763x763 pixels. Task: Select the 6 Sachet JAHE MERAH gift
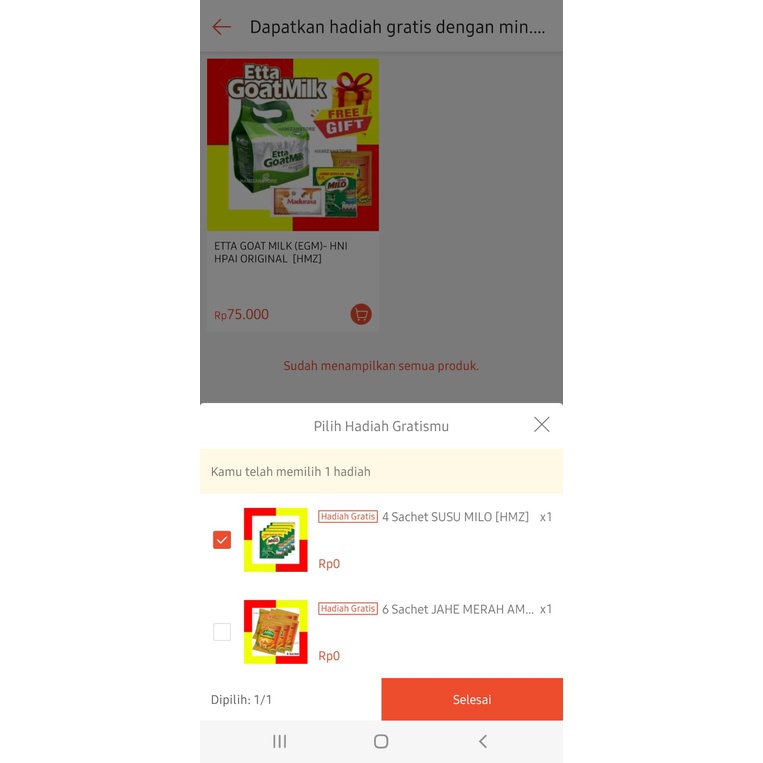coord(222,632)
